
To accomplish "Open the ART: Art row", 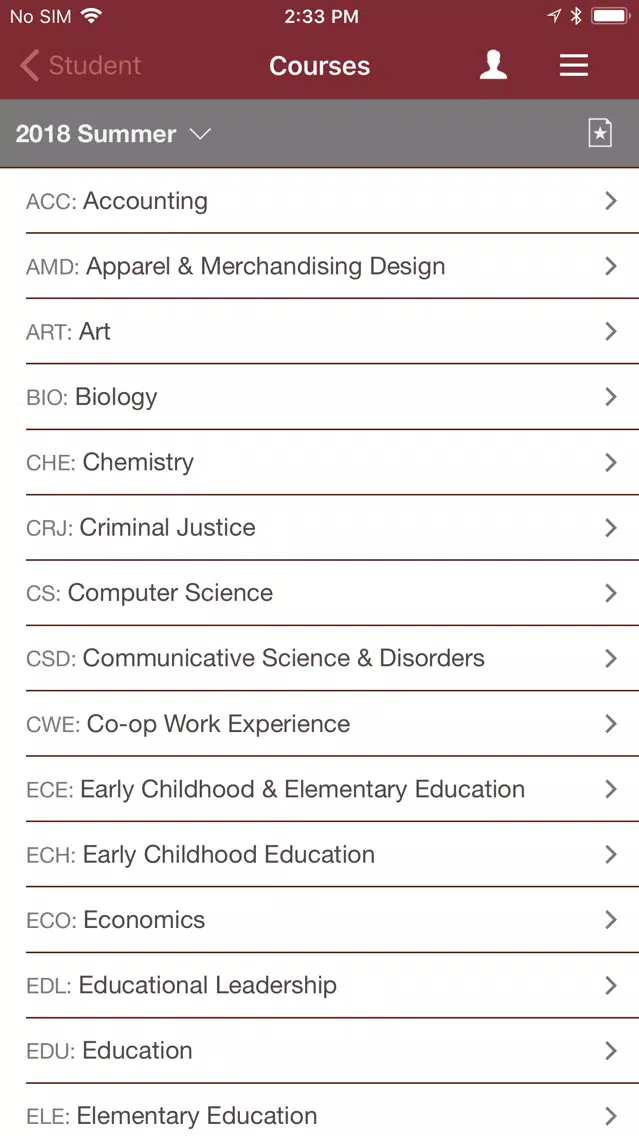I will point(320,331).
